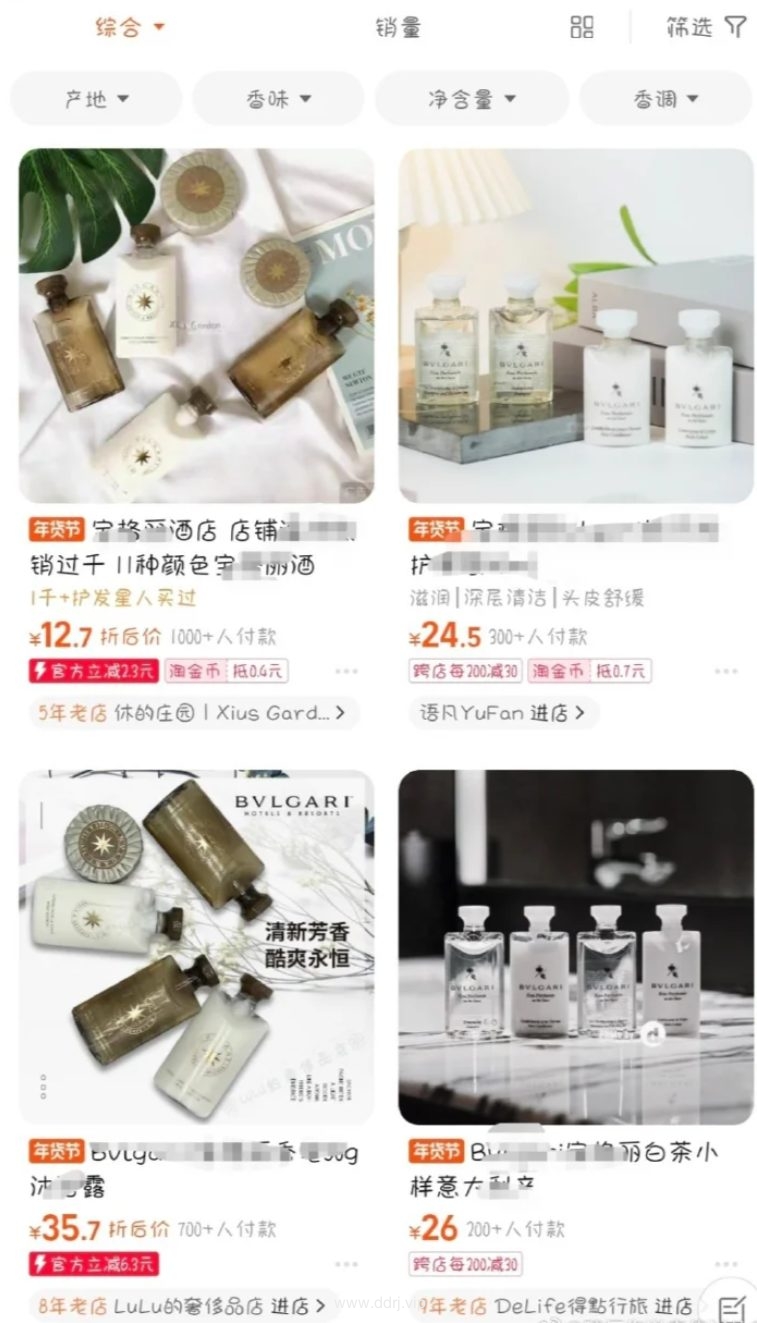
Task: Open the ¥26 white tea sample product
Action: pos(576,947)
